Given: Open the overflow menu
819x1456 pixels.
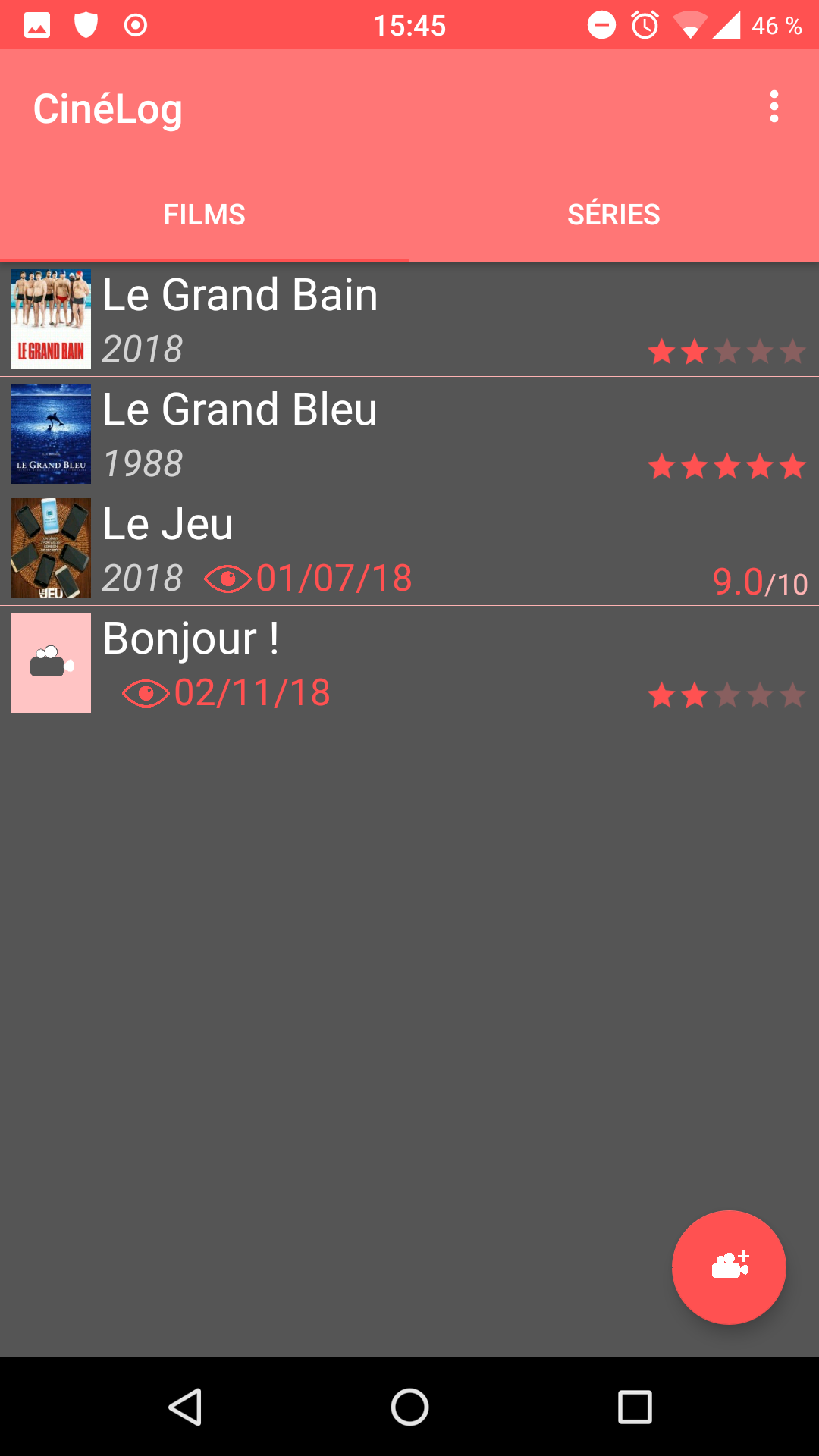Looking at the screenshot, I should tap(773, 107).
